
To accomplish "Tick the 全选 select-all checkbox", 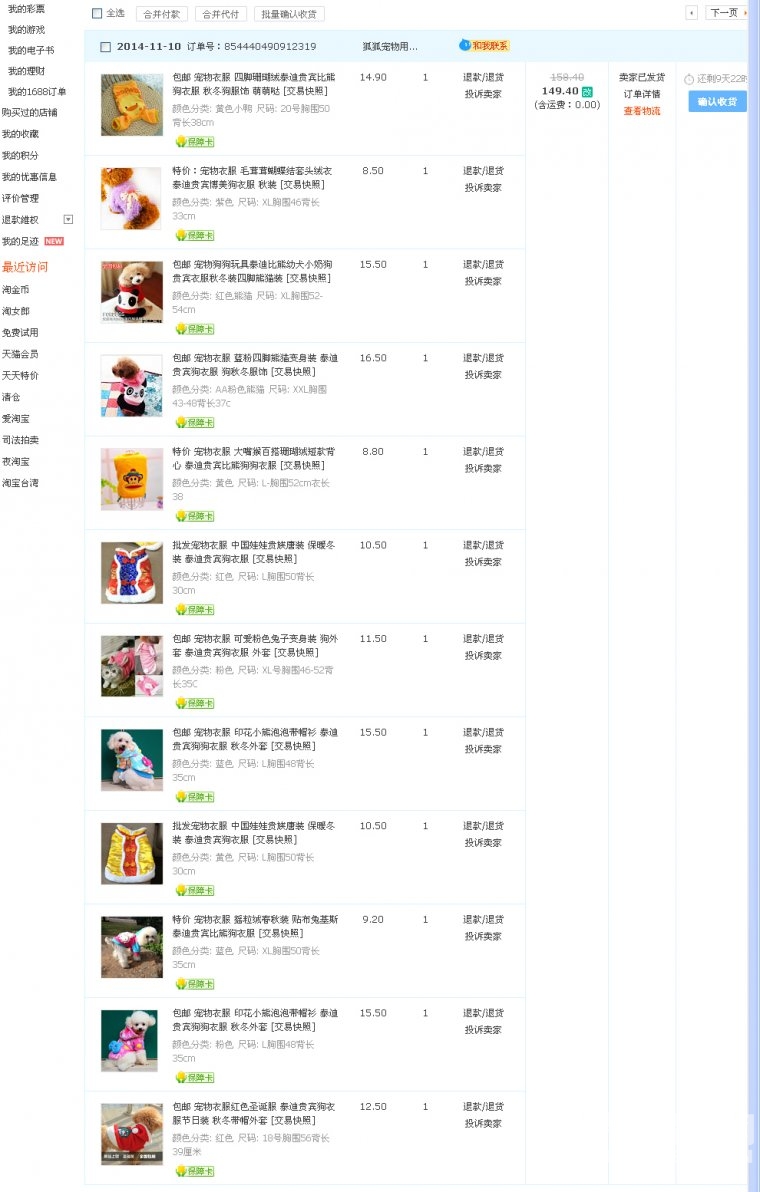I will 97,14.
